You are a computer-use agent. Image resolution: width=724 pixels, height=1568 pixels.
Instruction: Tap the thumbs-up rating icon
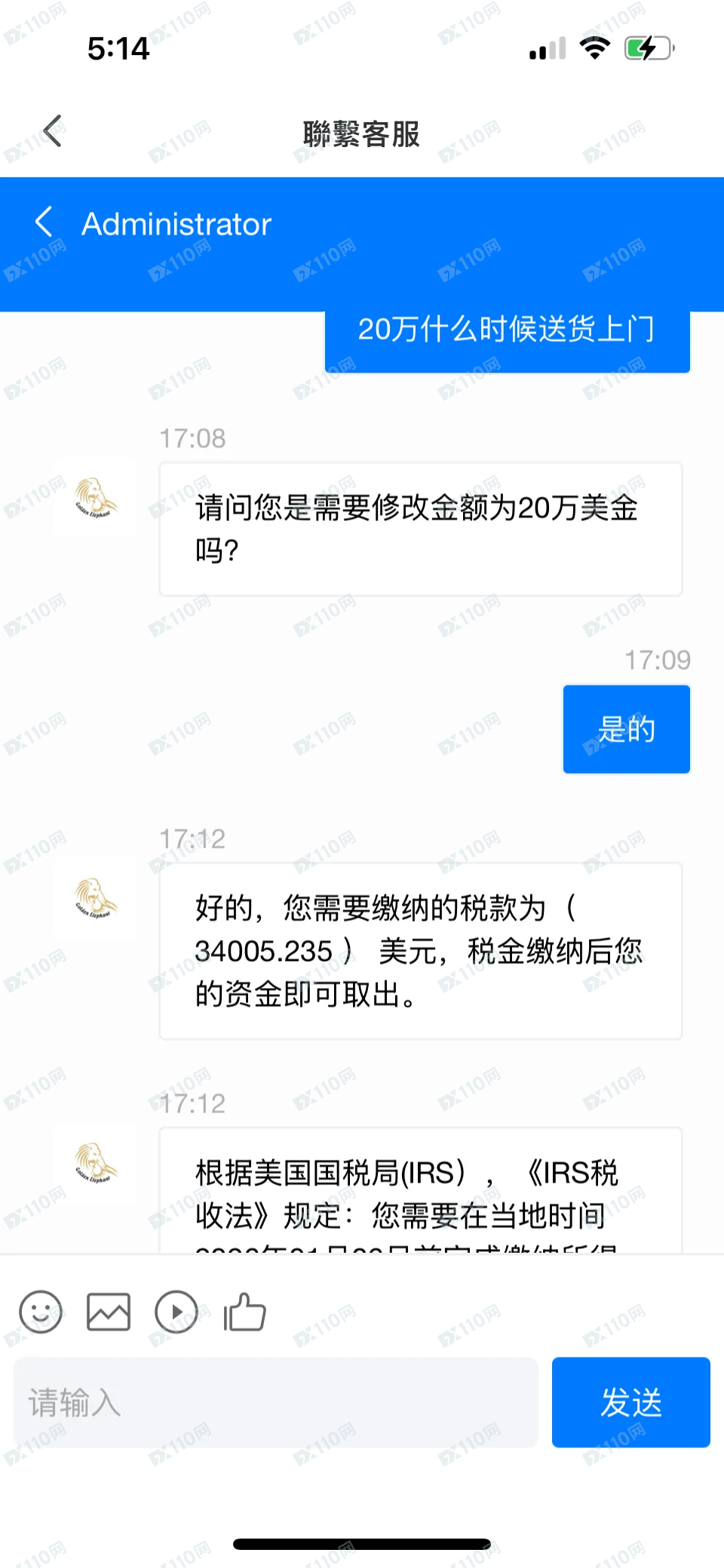coord(244,1312)
